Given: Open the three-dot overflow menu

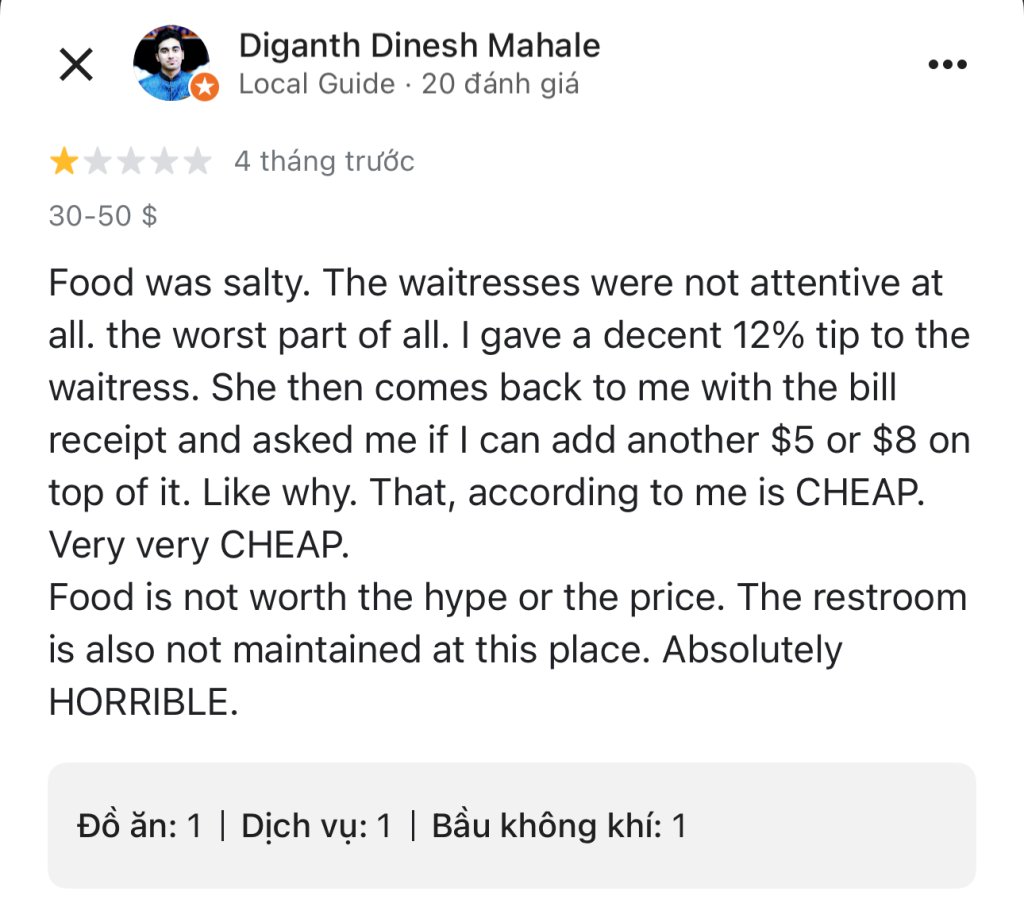Looking at the screenshot, I should pos(947,65).
